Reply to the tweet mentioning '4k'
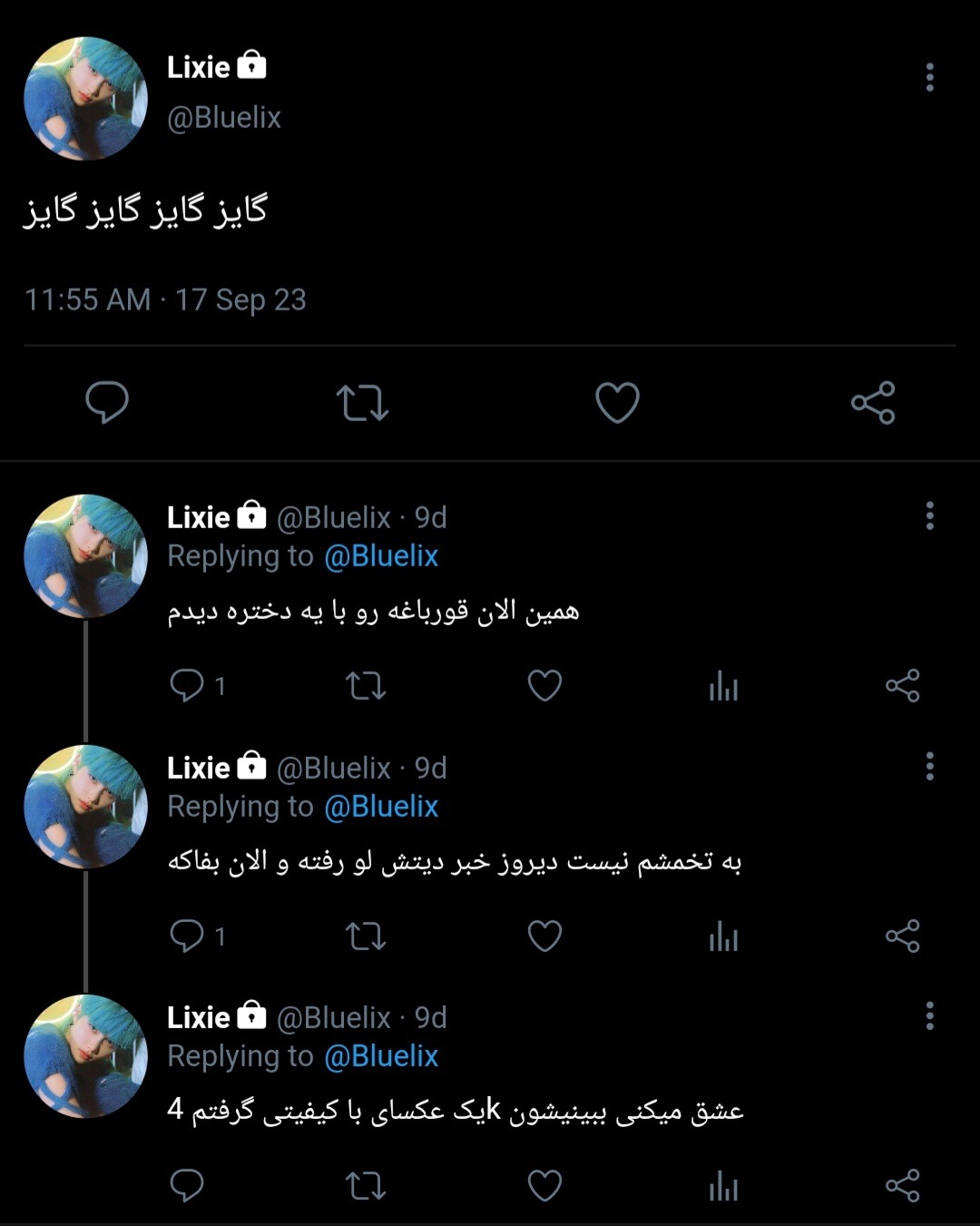980x1226 pixels. (x=188, y=1185)
